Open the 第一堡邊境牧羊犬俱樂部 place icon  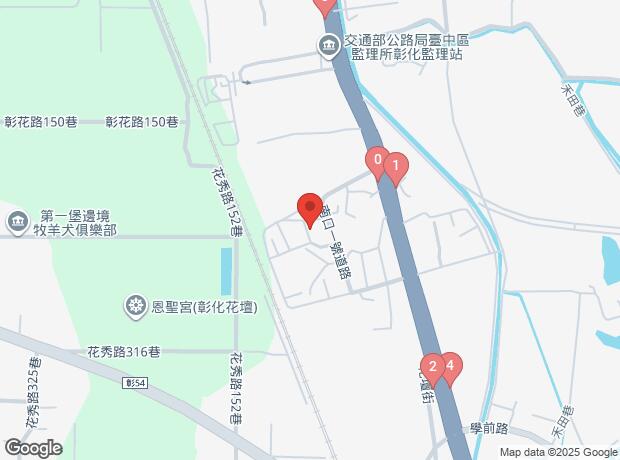(17, 220)
